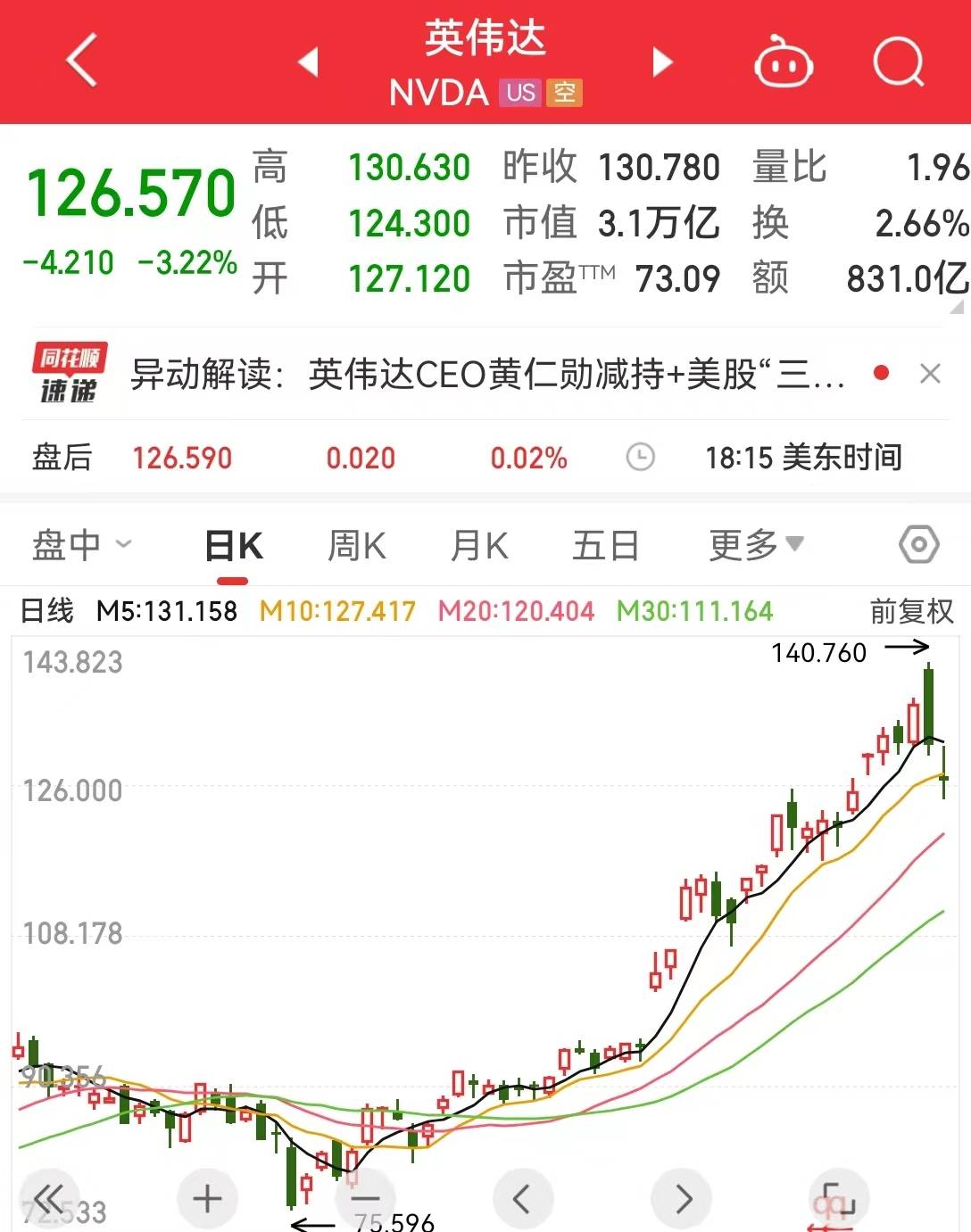Open the 盘中 dropdown menu

(x=80, y=544)
